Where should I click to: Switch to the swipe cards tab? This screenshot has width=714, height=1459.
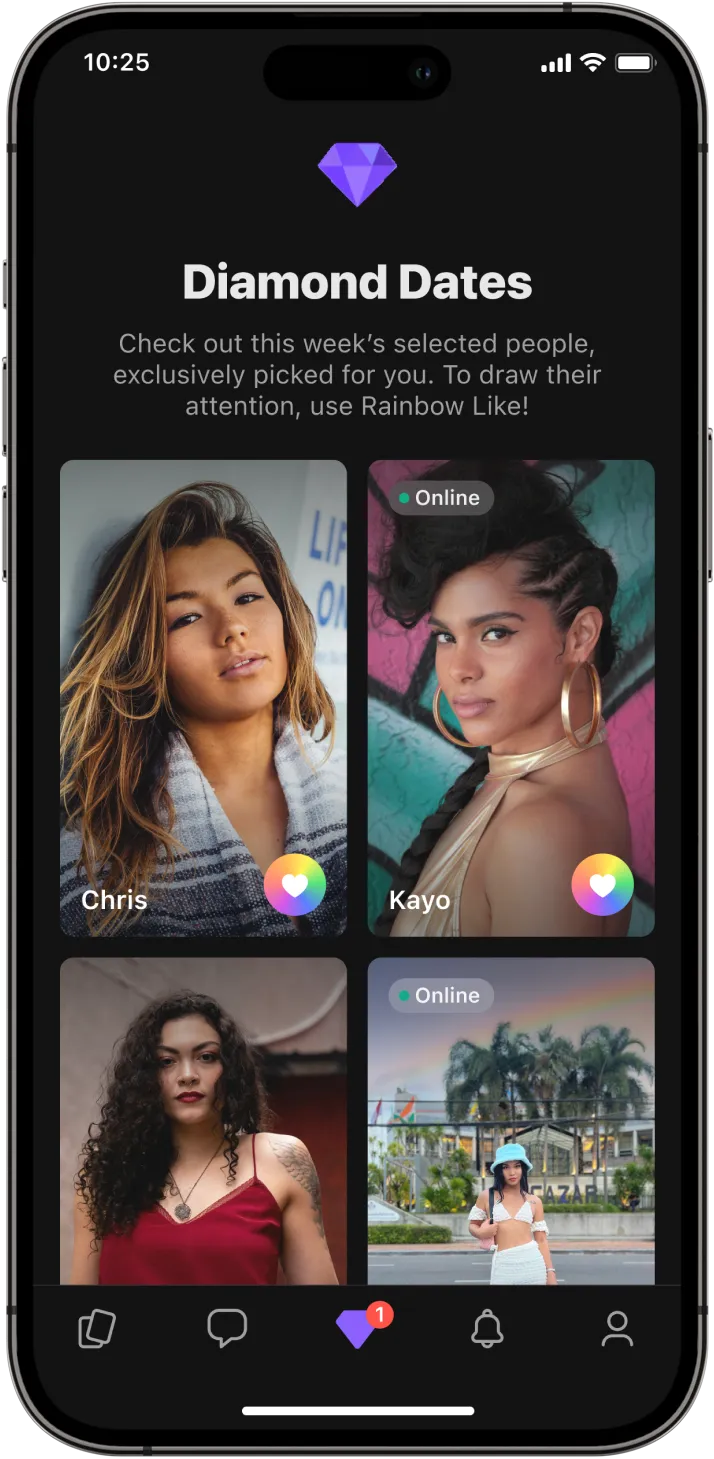[97, 1329]
